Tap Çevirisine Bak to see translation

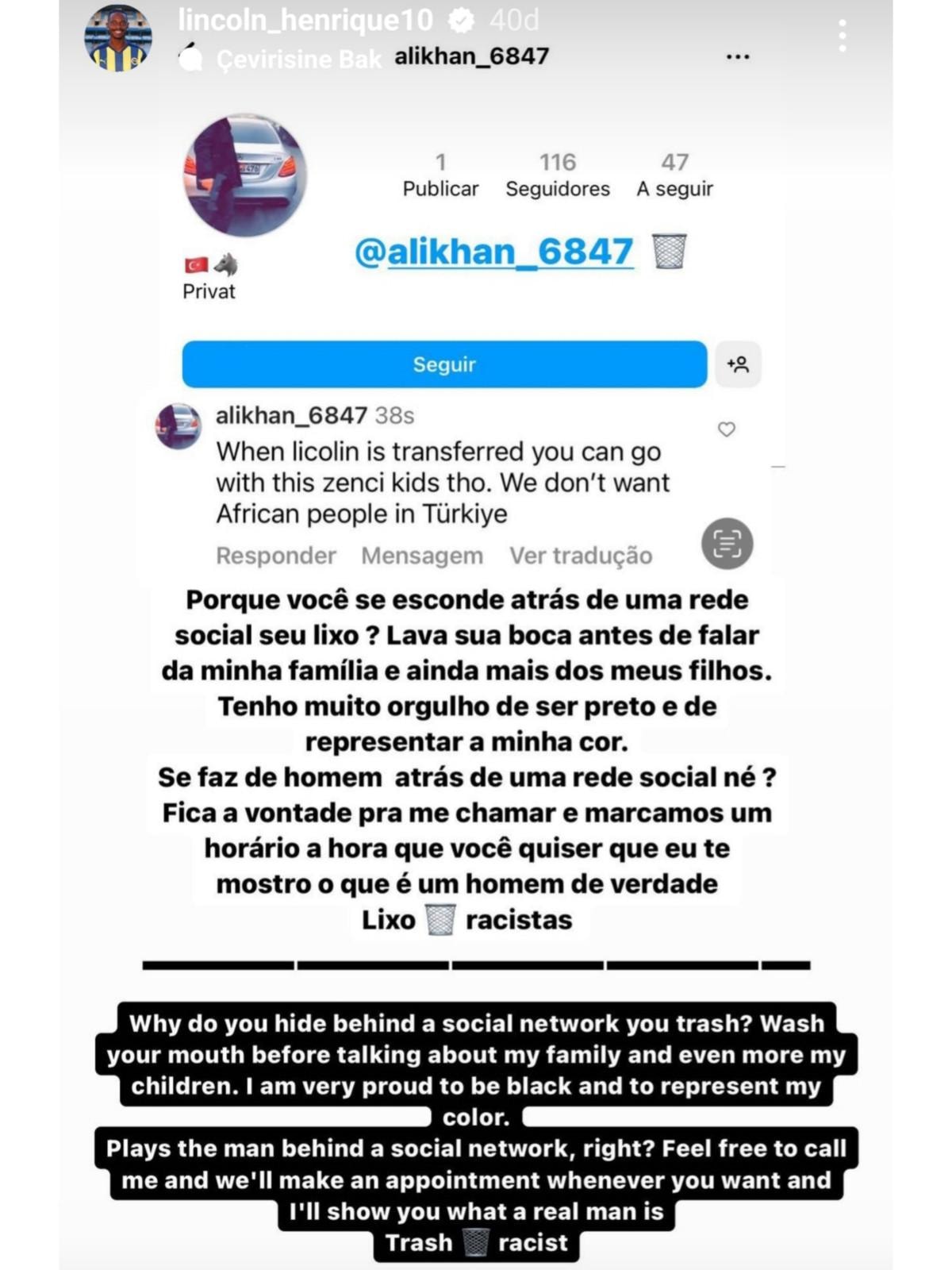pyautogui.click(x=298, y=59)
